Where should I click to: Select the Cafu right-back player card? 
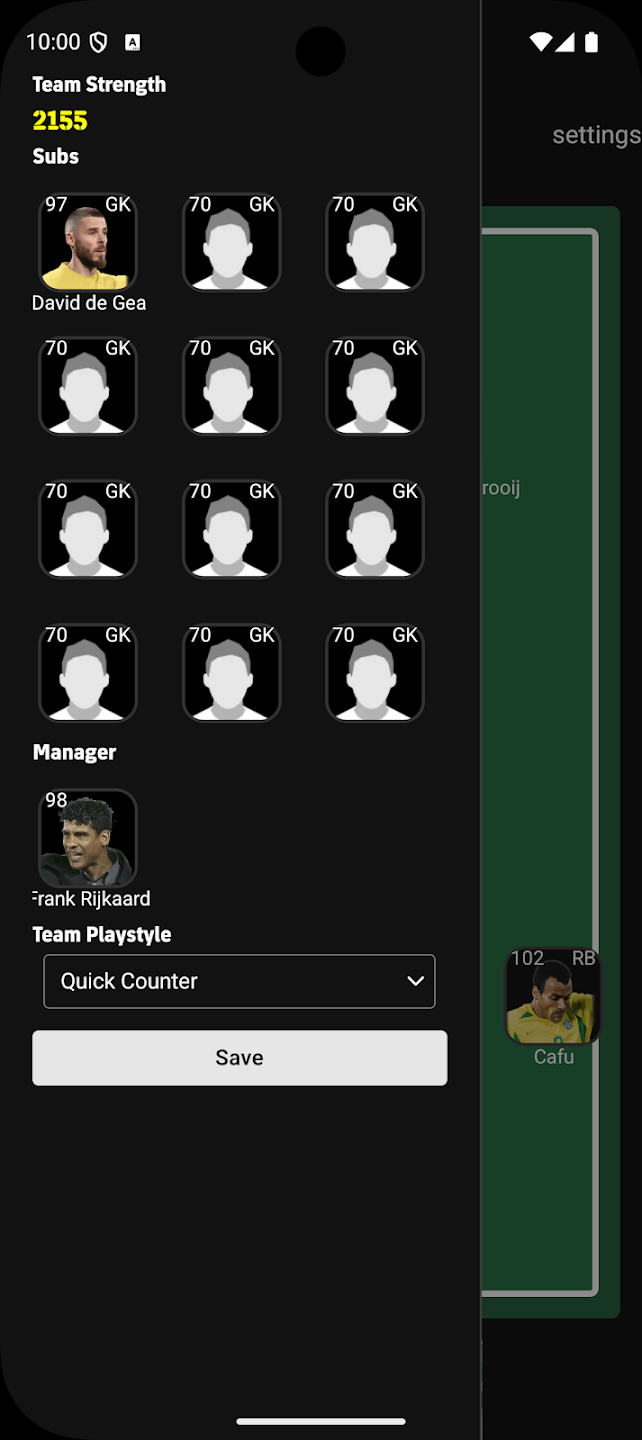[553, 996]
